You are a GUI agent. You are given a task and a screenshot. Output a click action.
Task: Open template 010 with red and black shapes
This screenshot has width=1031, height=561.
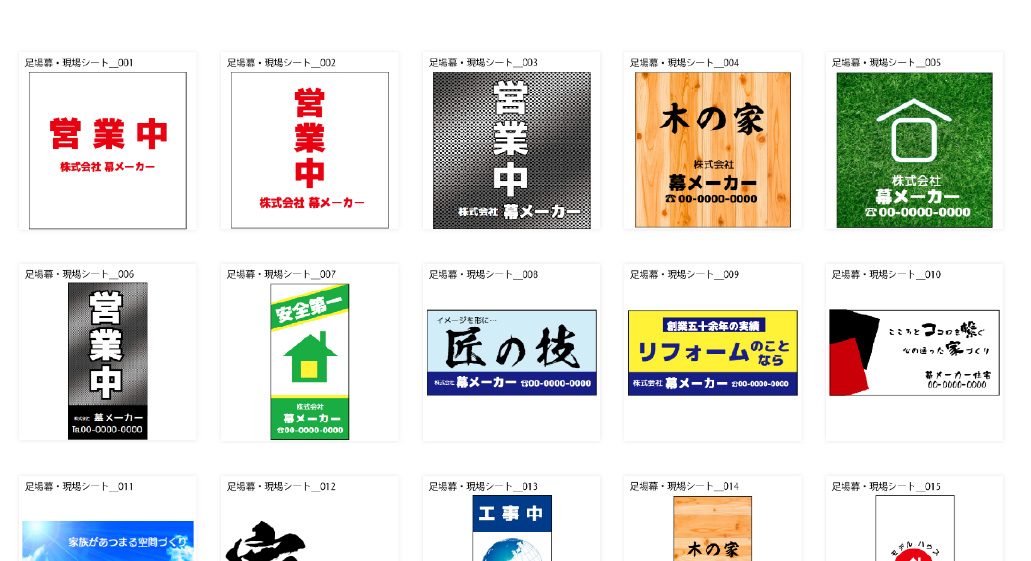[914, 352]
